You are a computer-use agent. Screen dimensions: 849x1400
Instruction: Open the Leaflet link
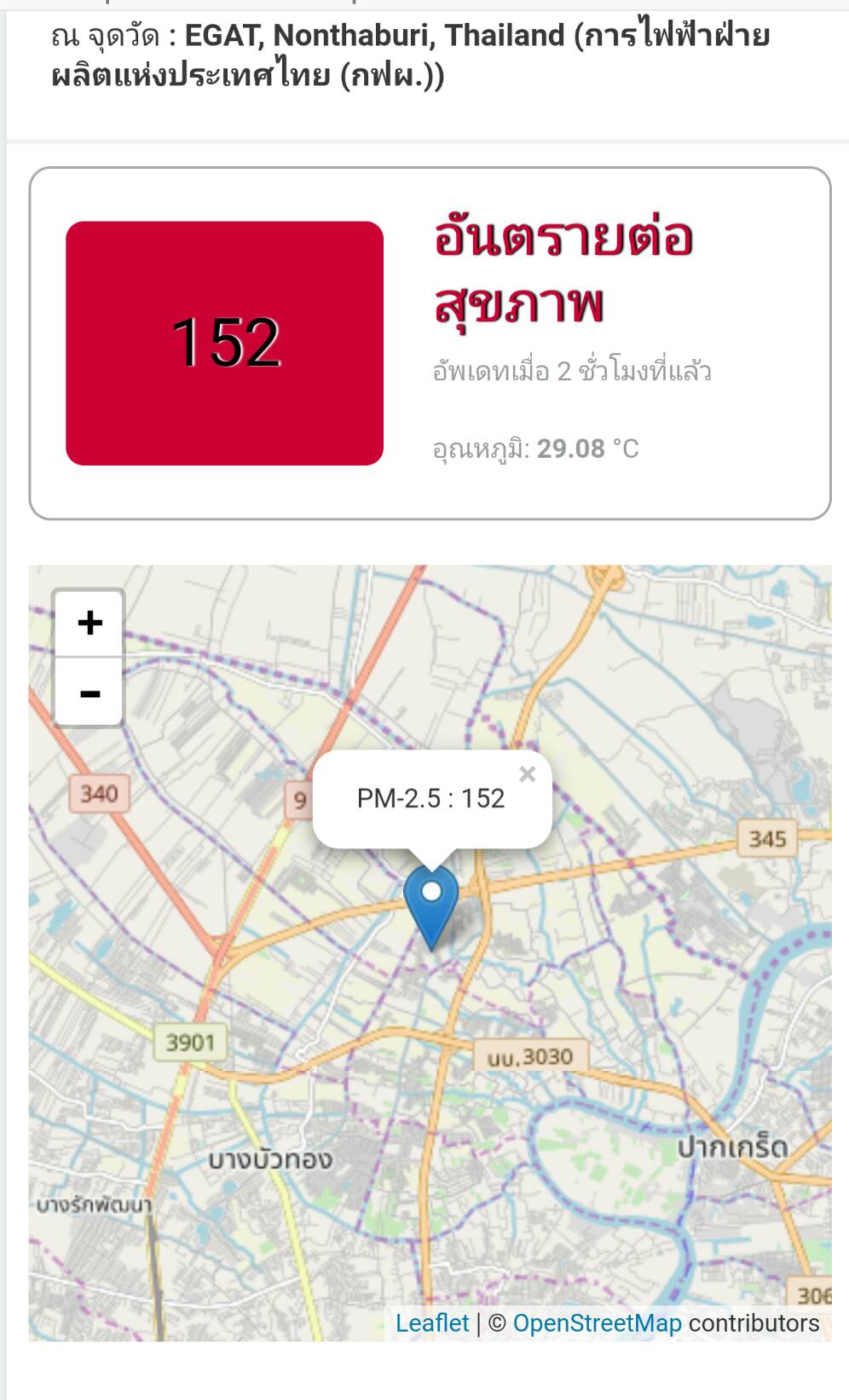pyautogui.click(x=432, y=1322)
